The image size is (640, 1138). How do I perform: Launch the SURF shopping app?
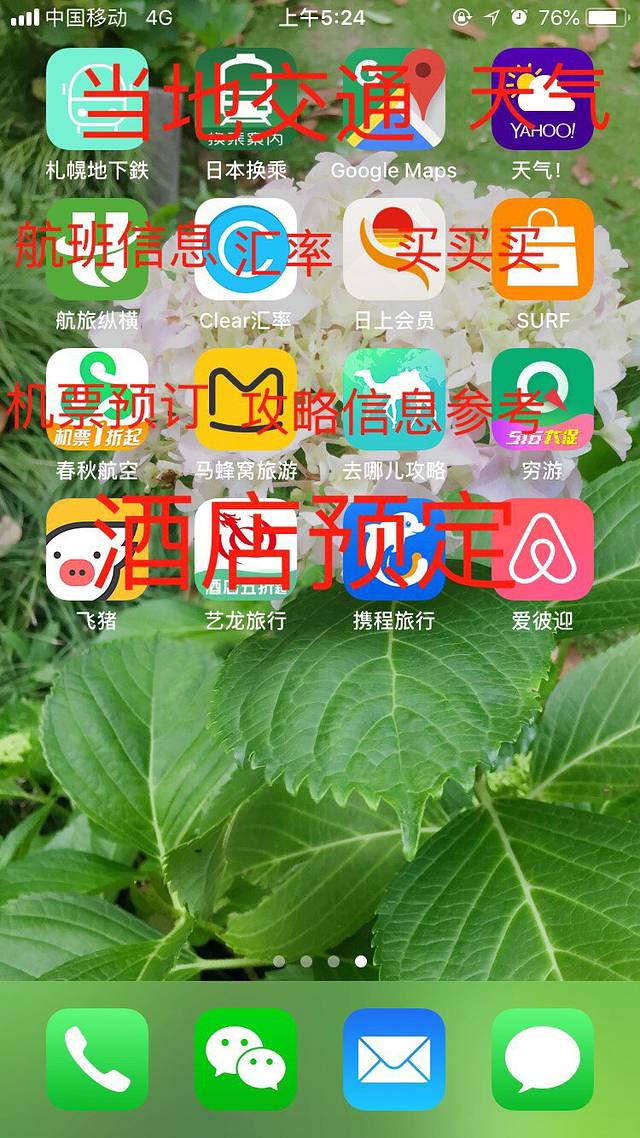click(542, 248)
